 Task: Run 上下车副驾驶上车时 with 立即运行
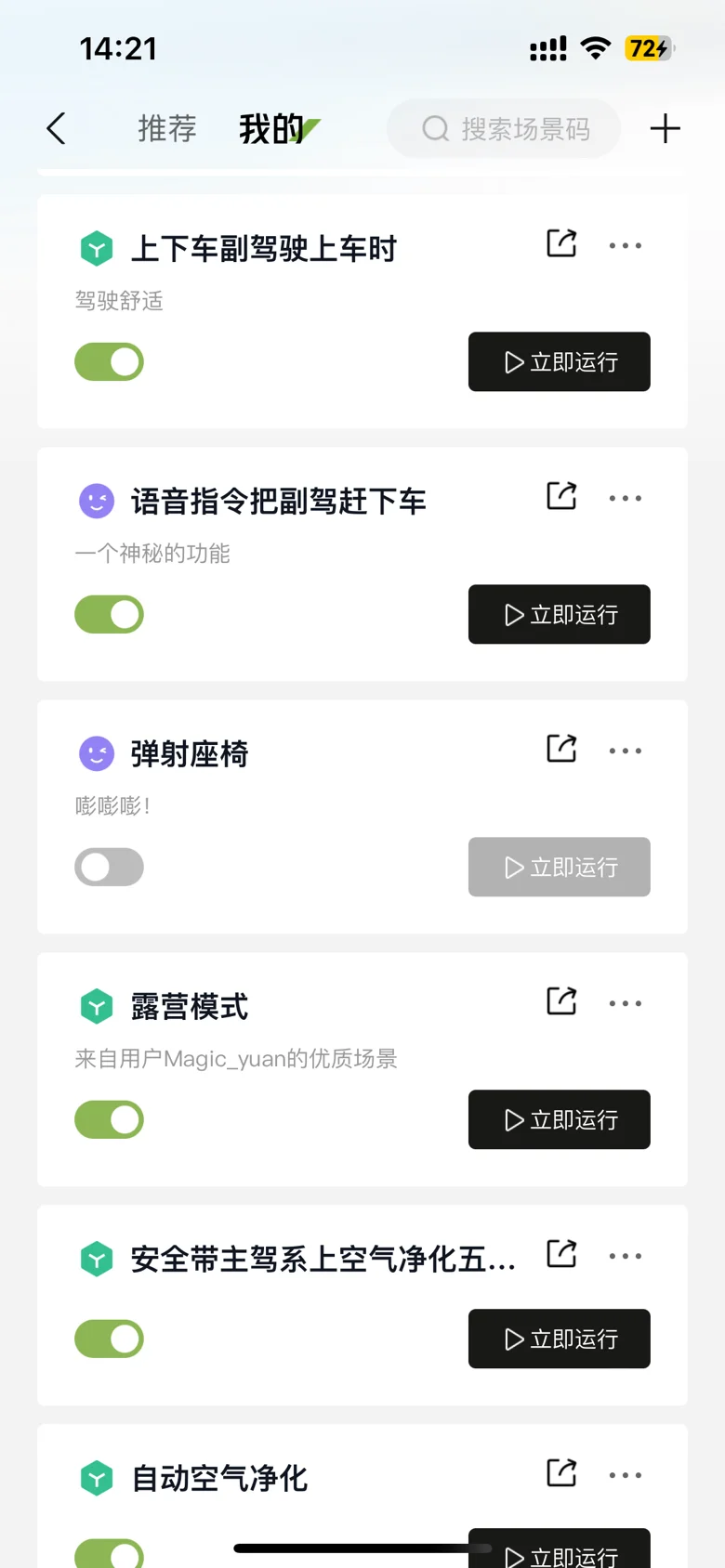click(x=559, y=362)
